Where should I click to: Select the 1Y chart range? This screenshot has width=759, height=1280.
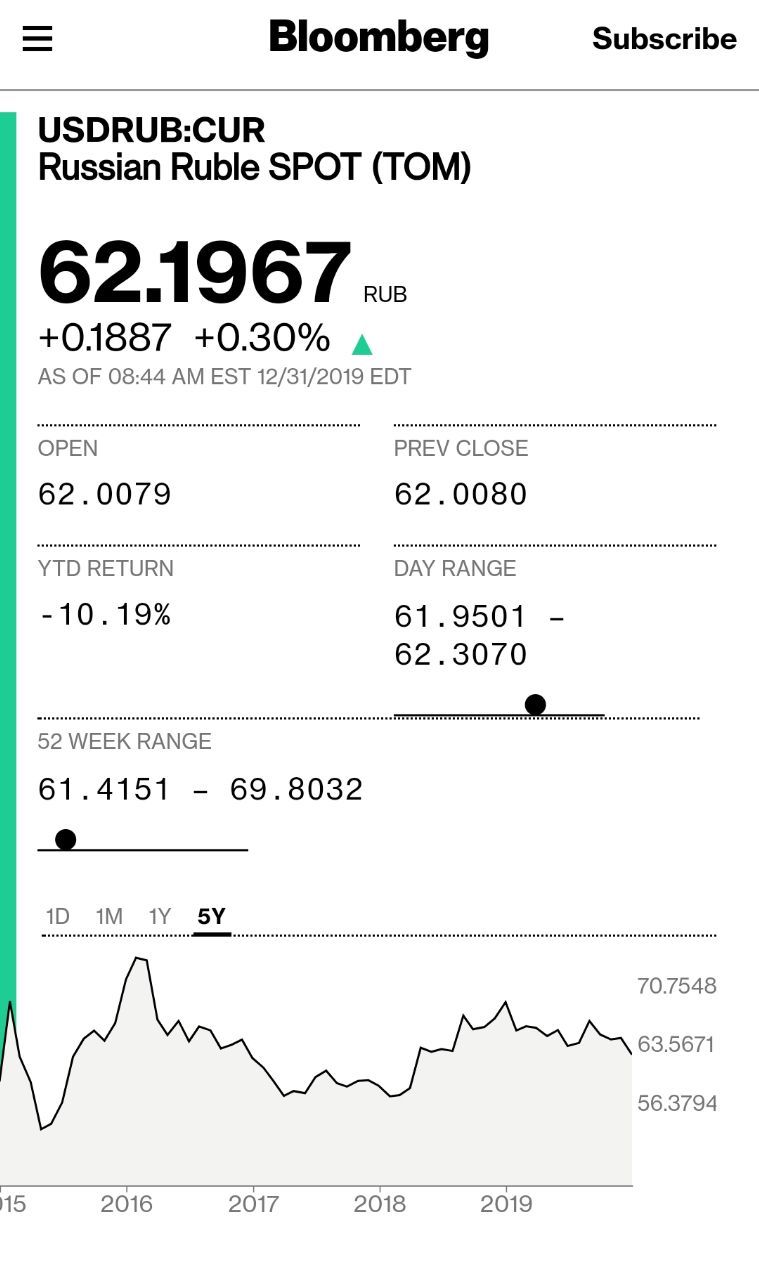coord(160,916)
